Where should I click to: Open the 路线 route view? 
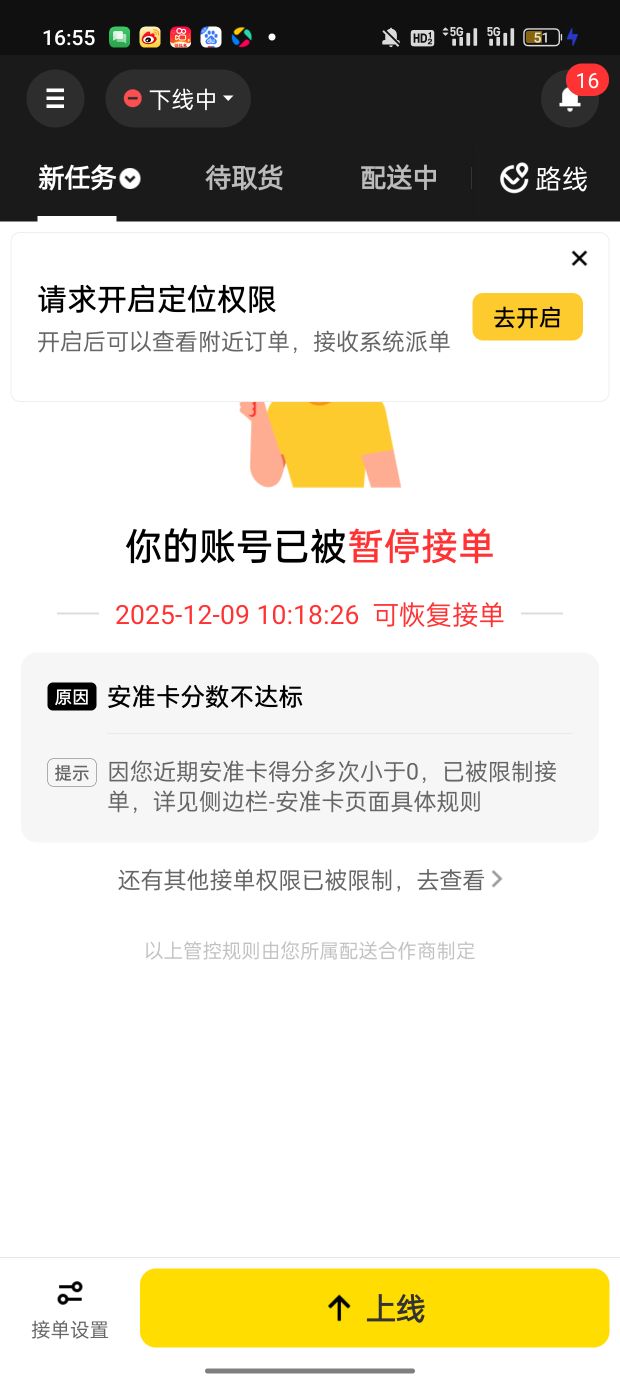pos(544,179)
